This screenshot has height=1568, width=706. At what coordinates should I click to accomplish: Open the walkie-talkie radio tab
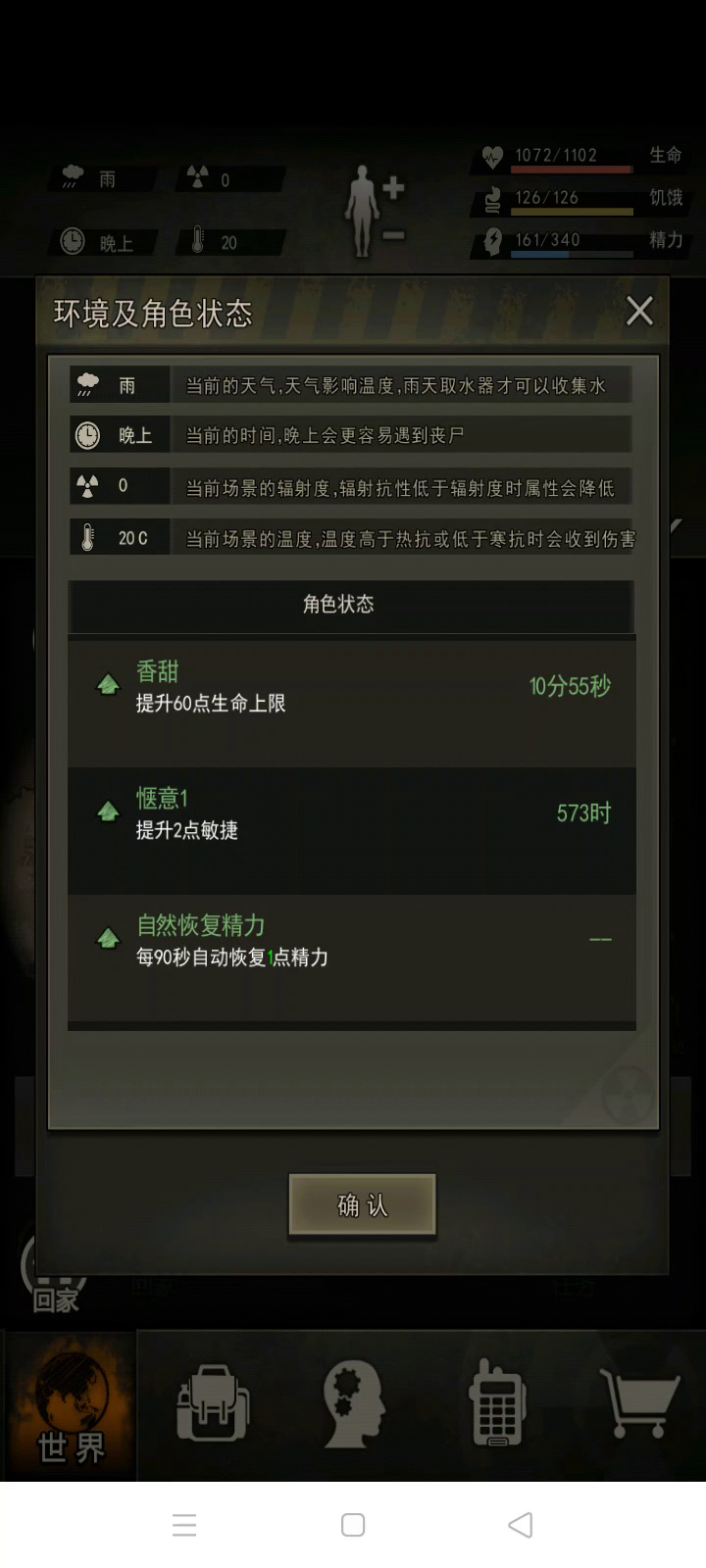(x=497, y=1403)
